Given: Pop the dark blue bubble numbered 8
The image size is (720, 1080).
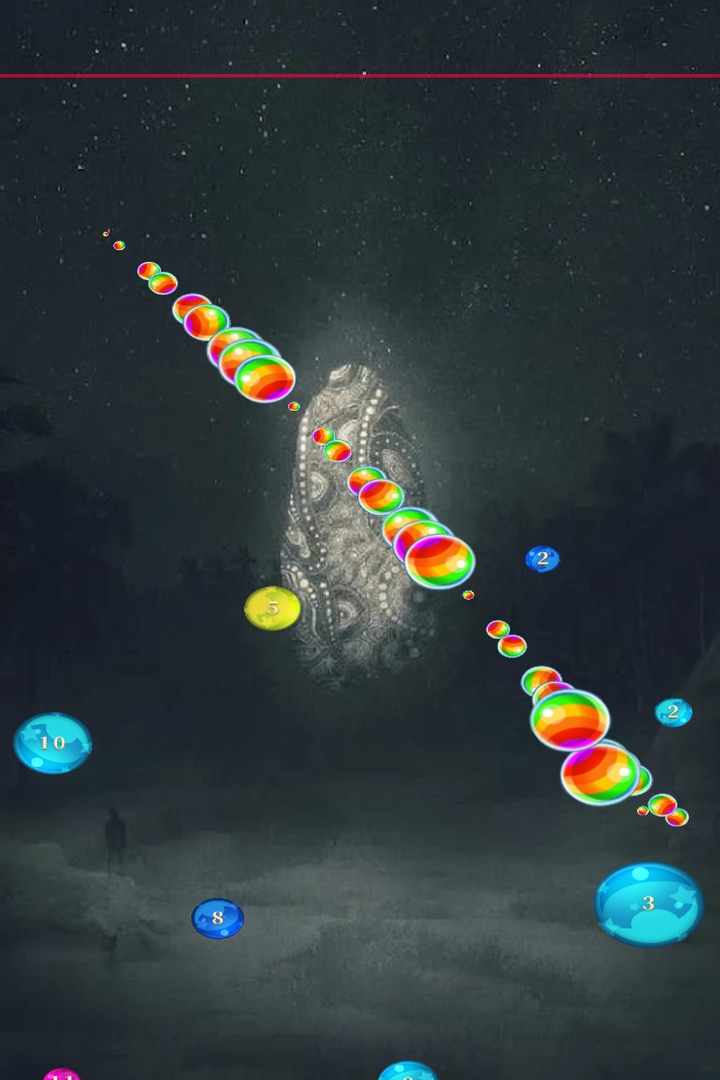Looking at the screenshot, I should (217, 918).
